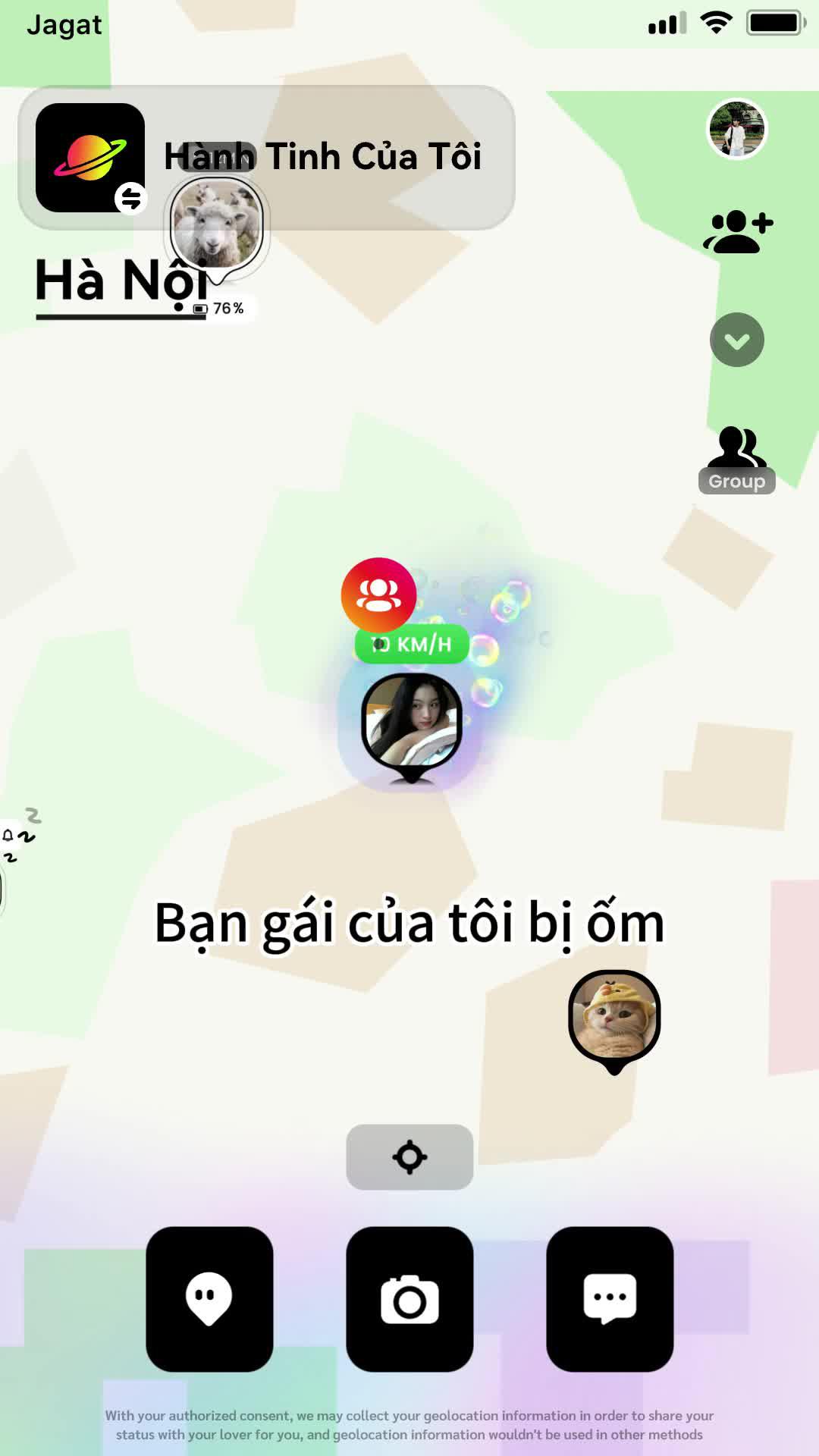819x1456 pixels.
Task: Expand the sheep avatar status bubble
Action: point(215,225)
